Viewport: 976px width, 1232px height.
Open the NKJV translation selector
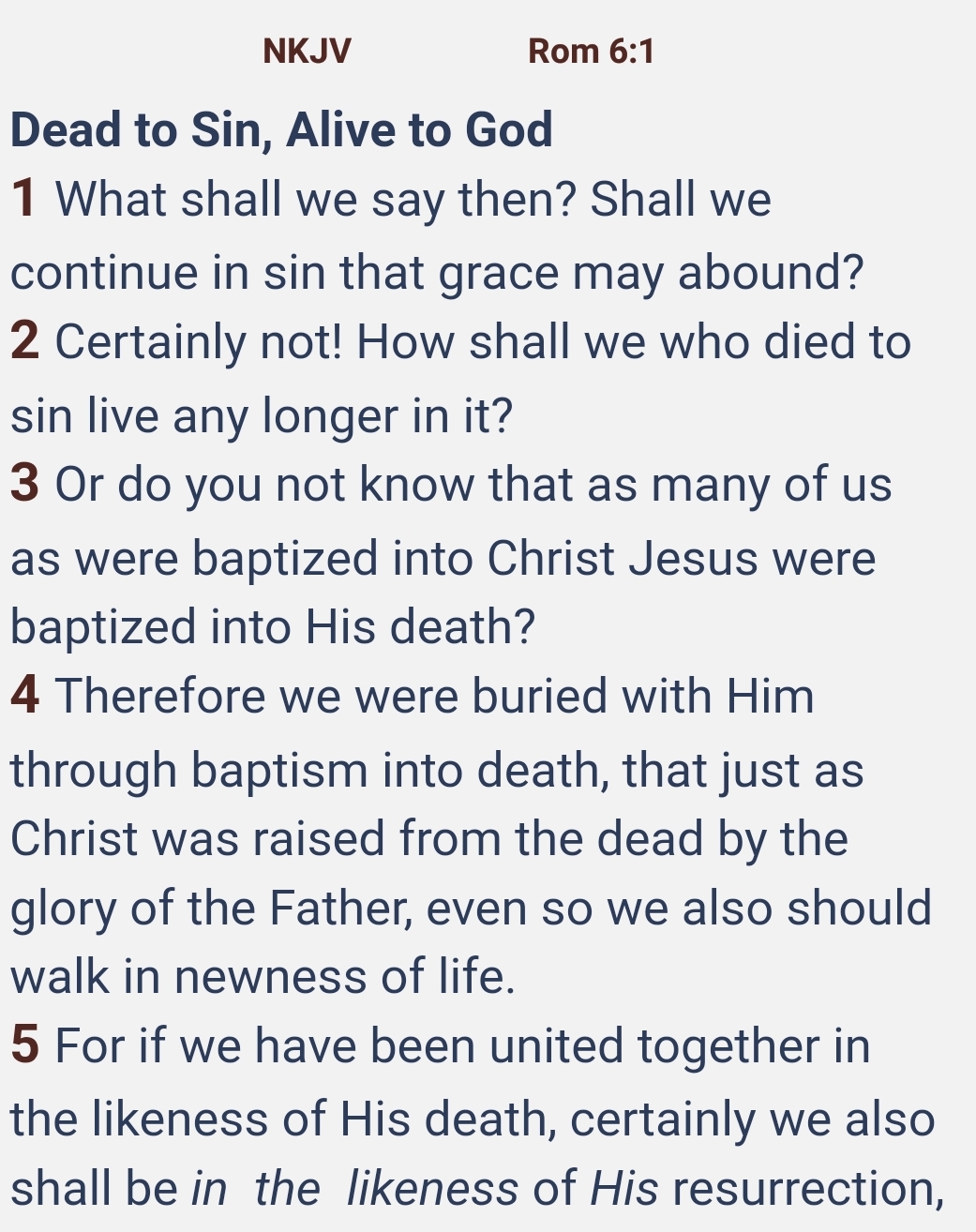point(307,51)
